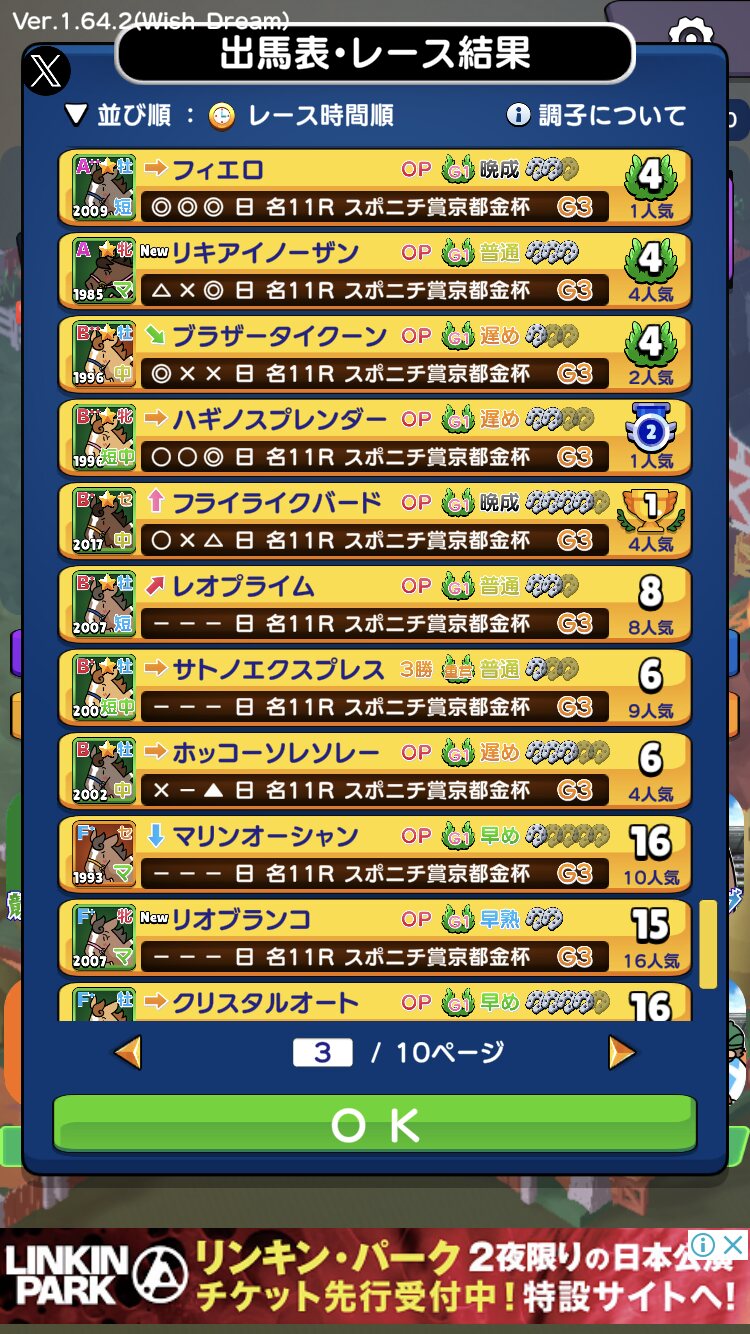Select リオブランコ entry row
This screenshot has width=750, height=1334.
(374, 938)
